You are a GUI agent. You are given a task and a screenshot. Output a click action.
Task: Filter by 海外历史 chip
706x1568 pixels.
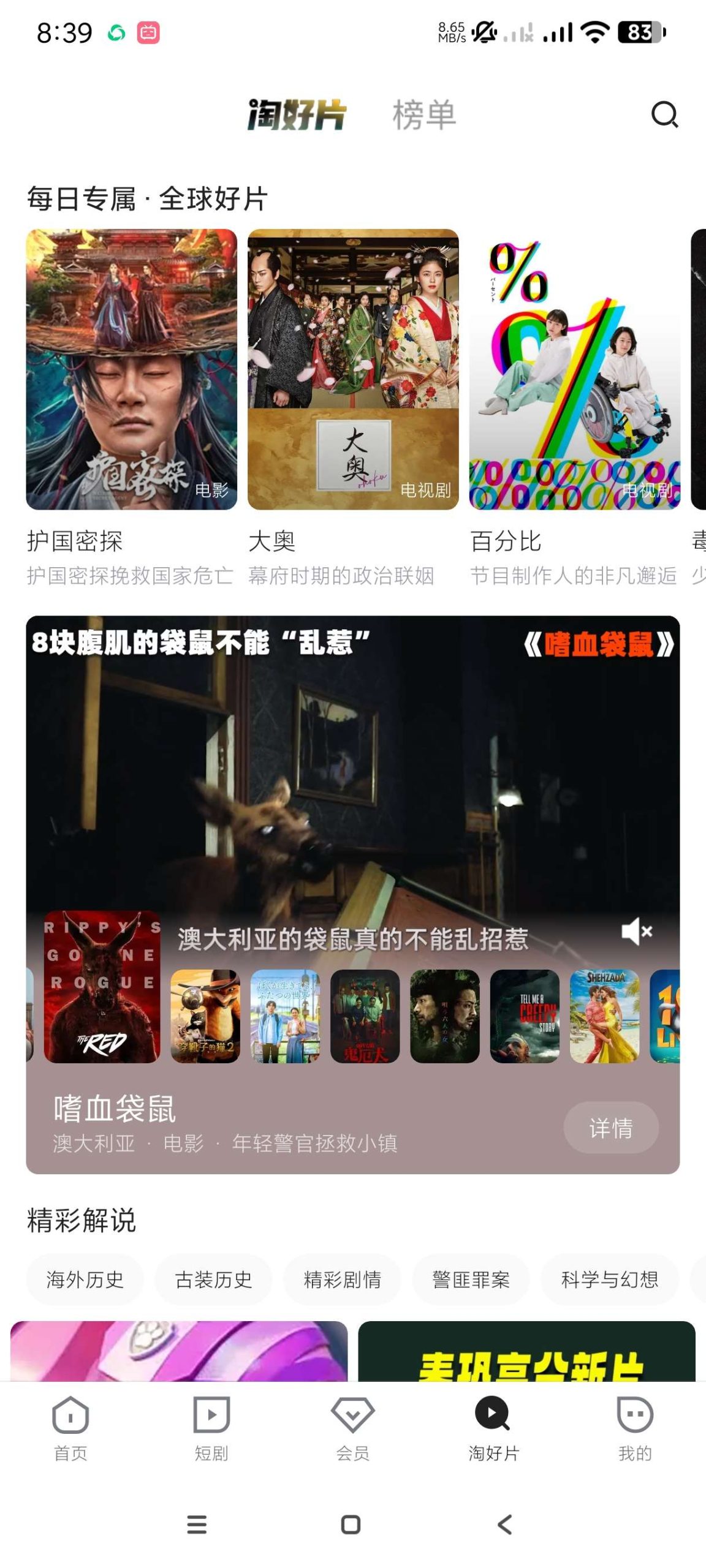pyautogui.click(x=85, y=1280)
